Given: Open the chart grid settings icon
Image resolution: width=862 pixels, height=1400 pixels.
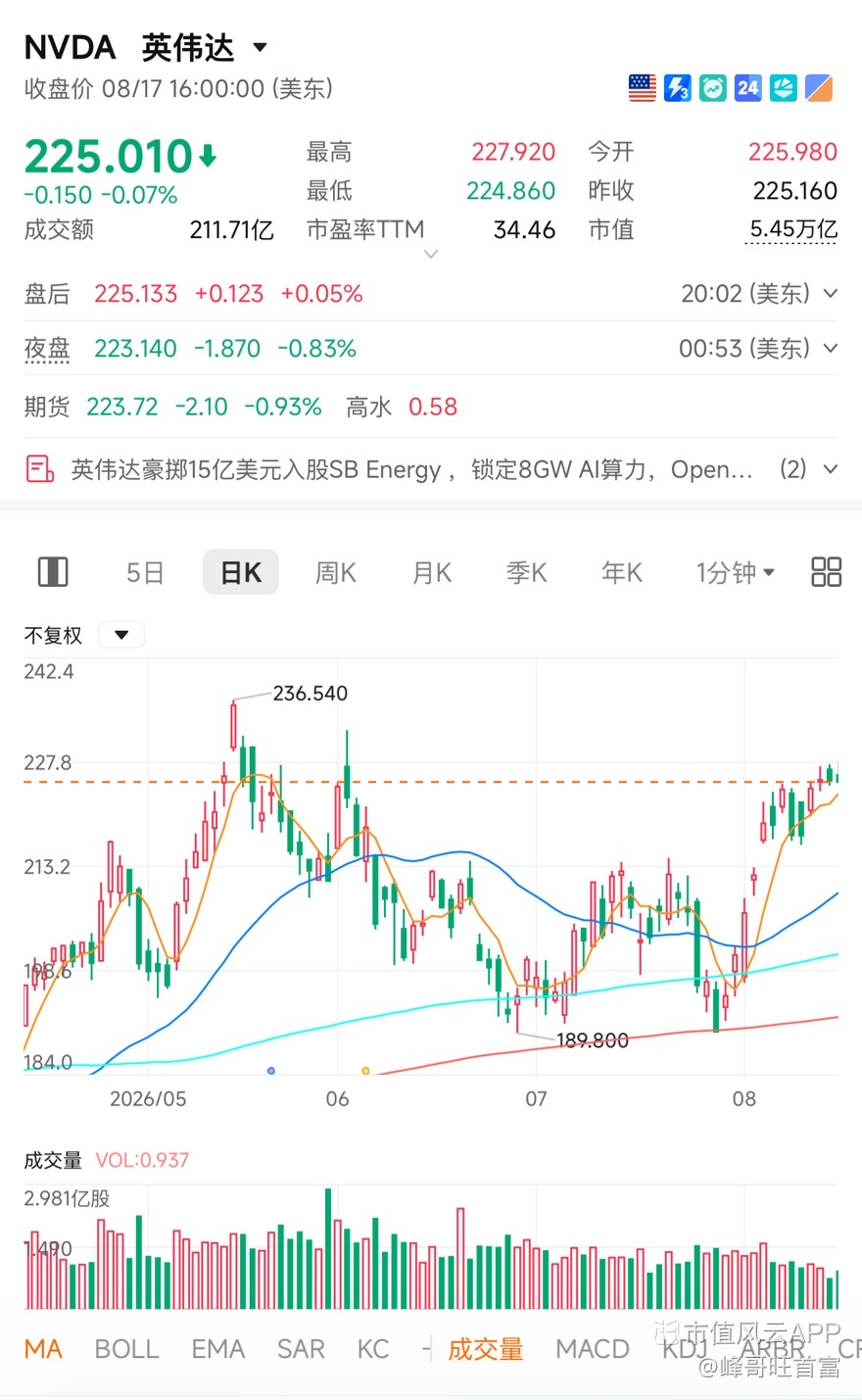Looking at the screenshot, I should 827,572.
